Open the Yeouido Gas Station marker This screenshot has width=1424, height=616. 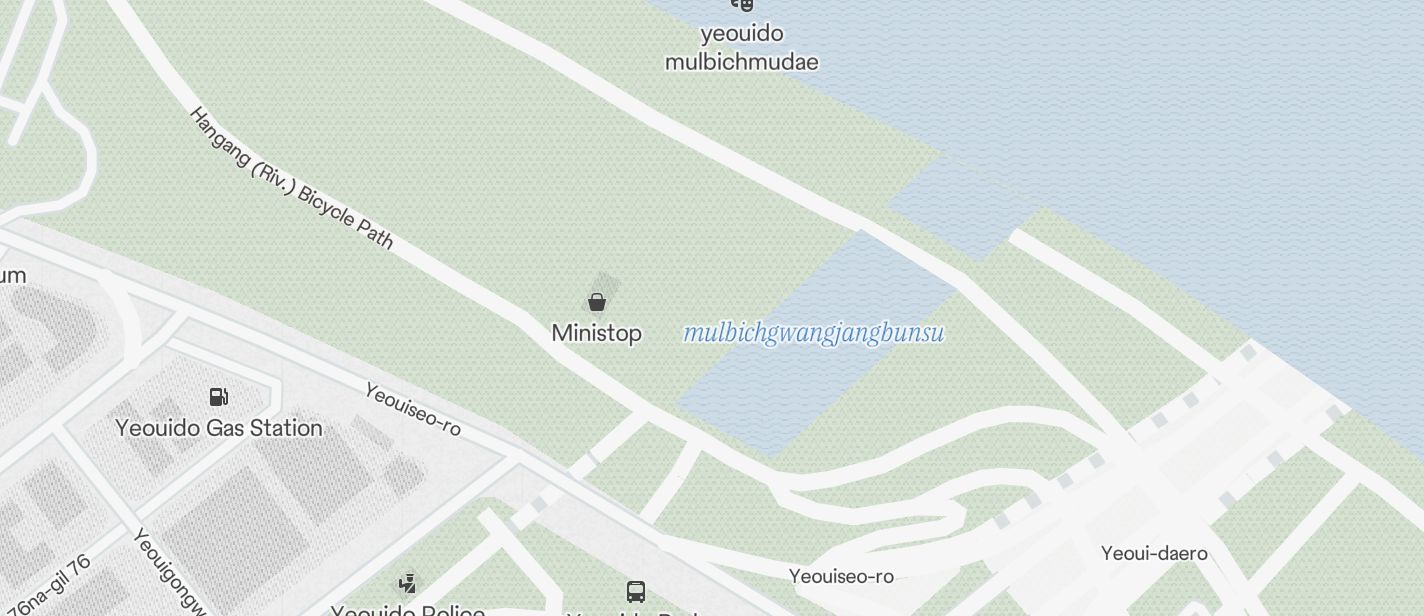pos(219,397)
